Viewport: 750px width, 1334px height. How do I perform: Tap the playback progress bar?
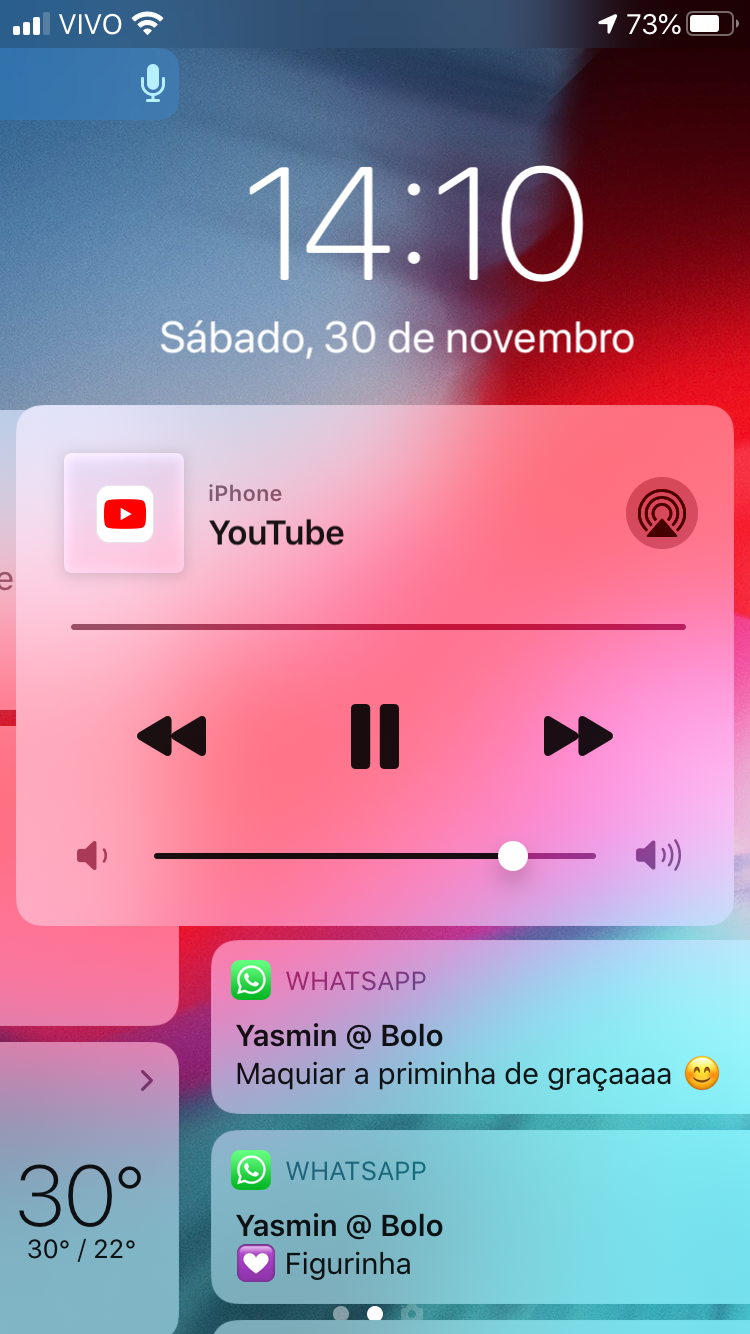click(378, 627)
